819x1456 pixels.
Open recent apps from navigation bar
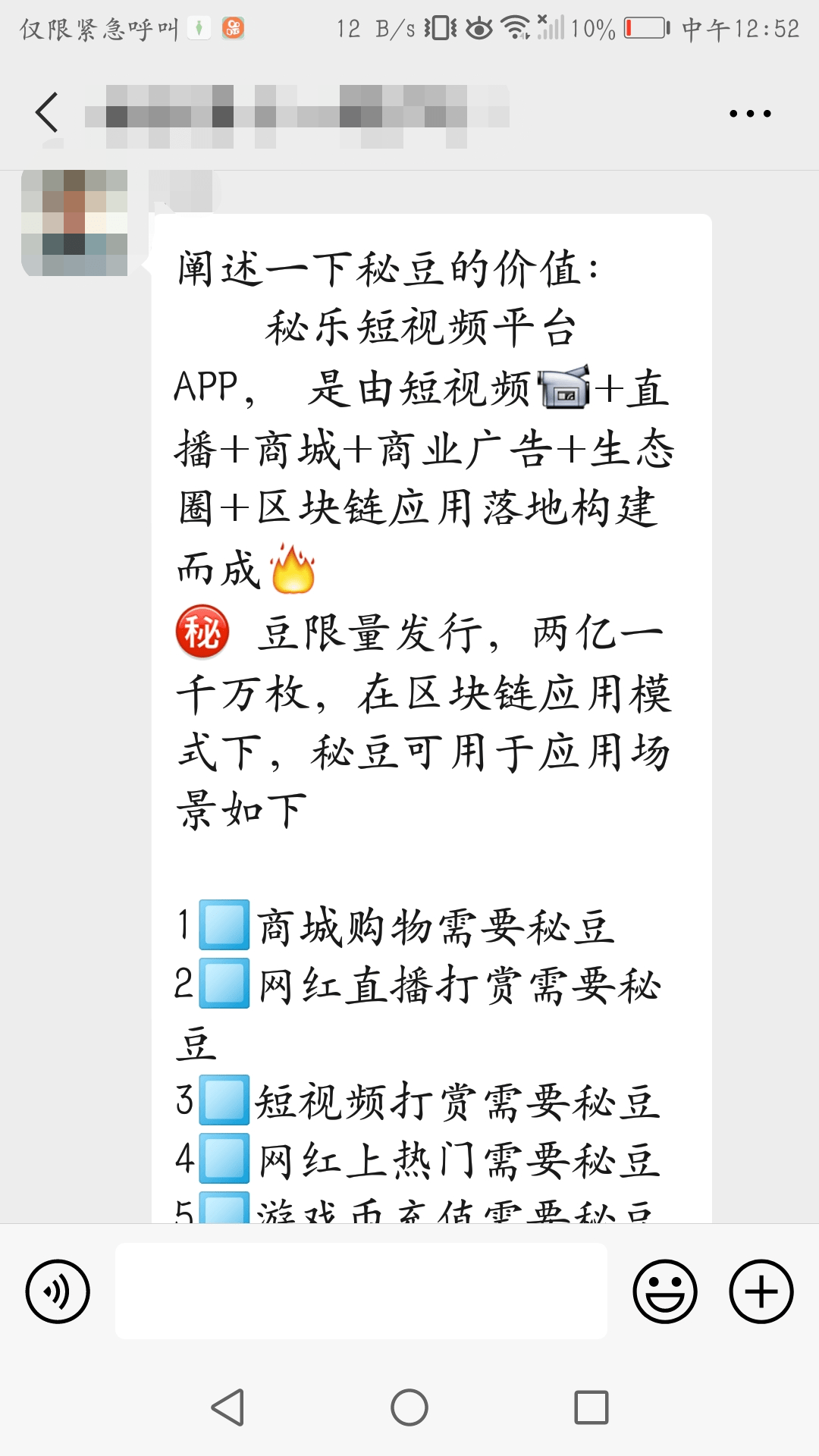click(x=591, y=1407)
